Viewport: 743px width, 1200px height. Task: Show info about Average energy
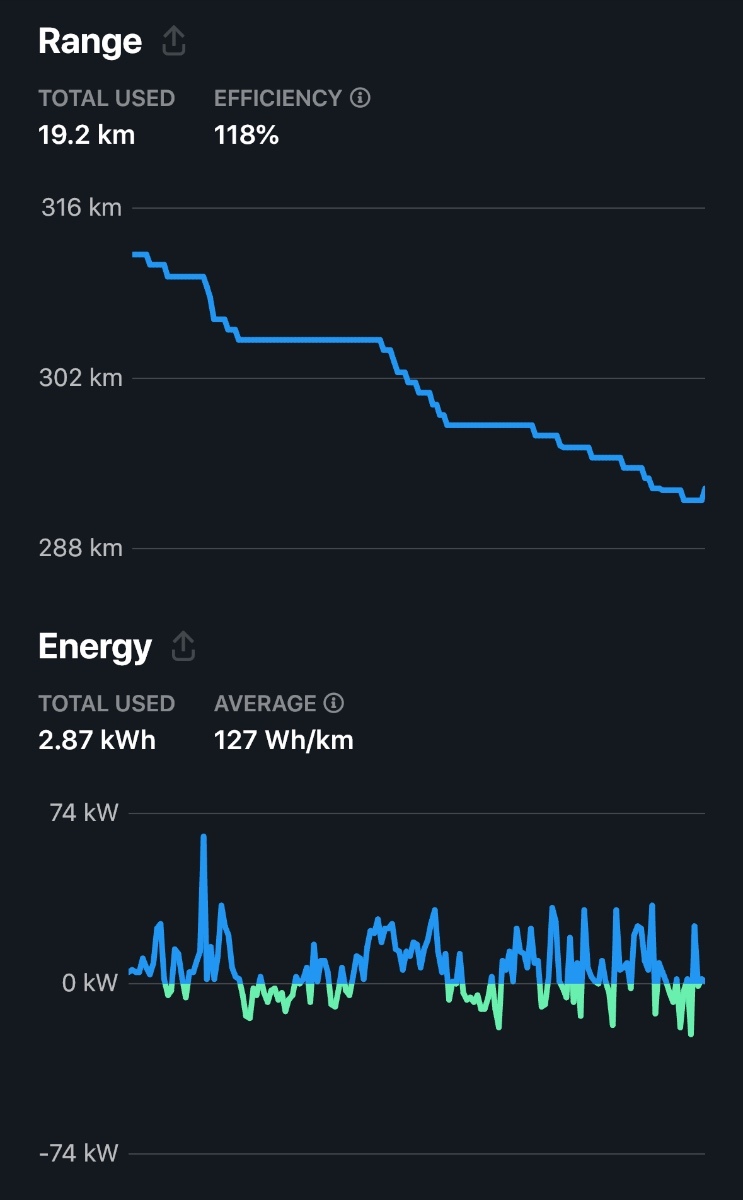pos(334,703)
